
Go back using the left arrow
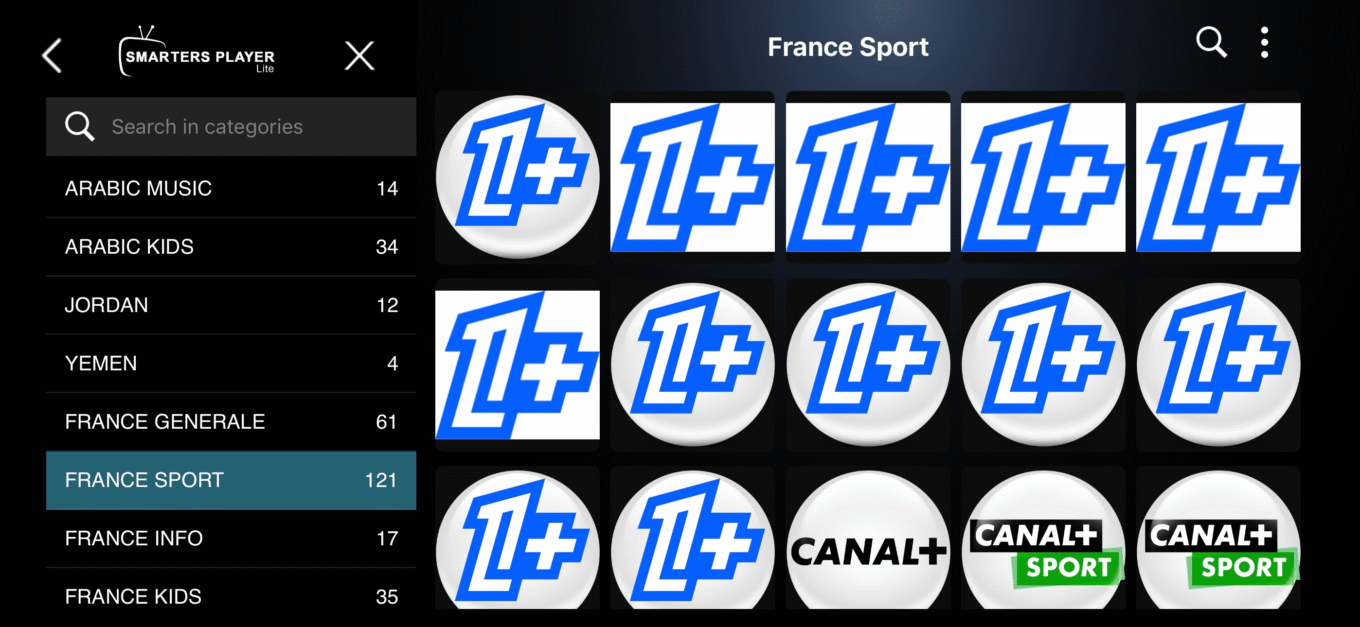pos(52,56)
